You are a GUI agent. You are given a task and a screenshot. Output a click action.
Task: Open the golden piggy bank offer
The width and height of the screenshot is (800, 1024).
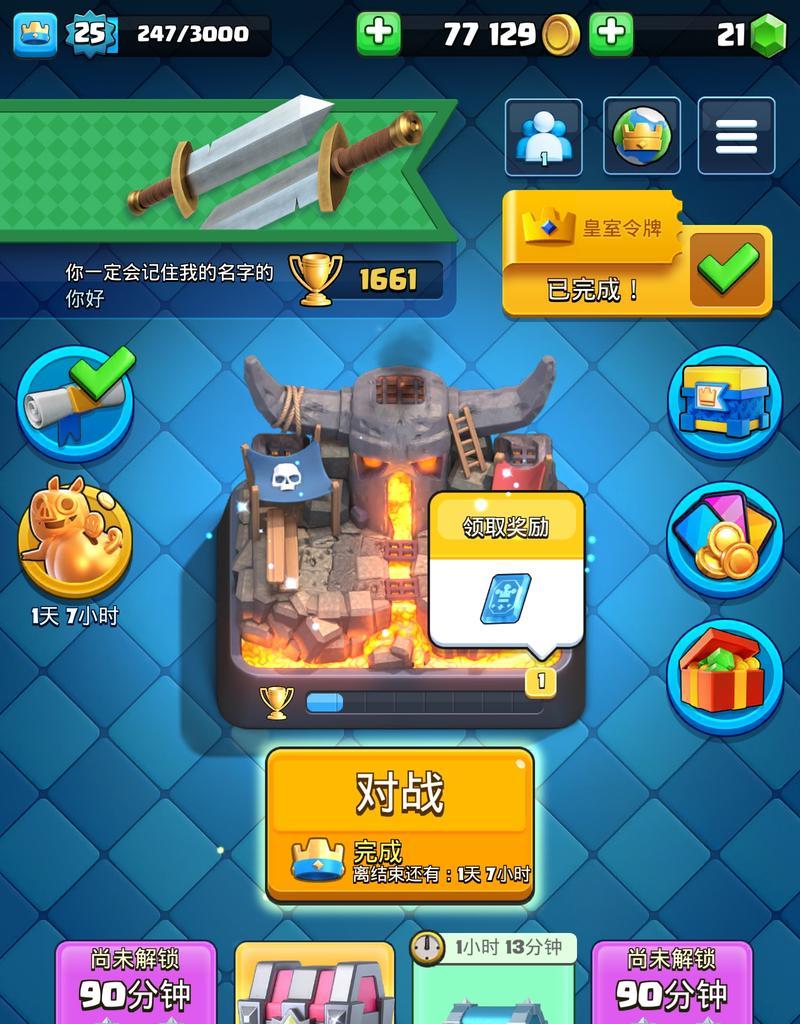click(75, 537)
